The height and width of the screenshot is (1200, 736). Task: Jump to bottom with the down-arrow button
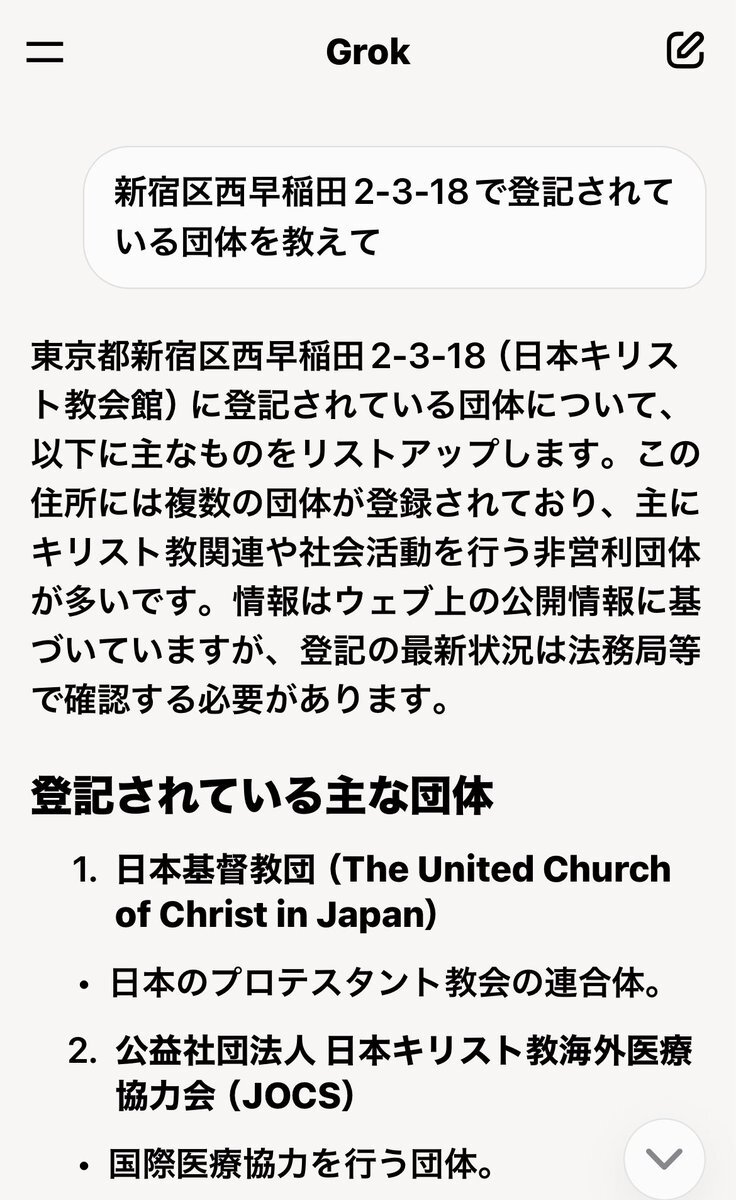(x=664, y=1158)
